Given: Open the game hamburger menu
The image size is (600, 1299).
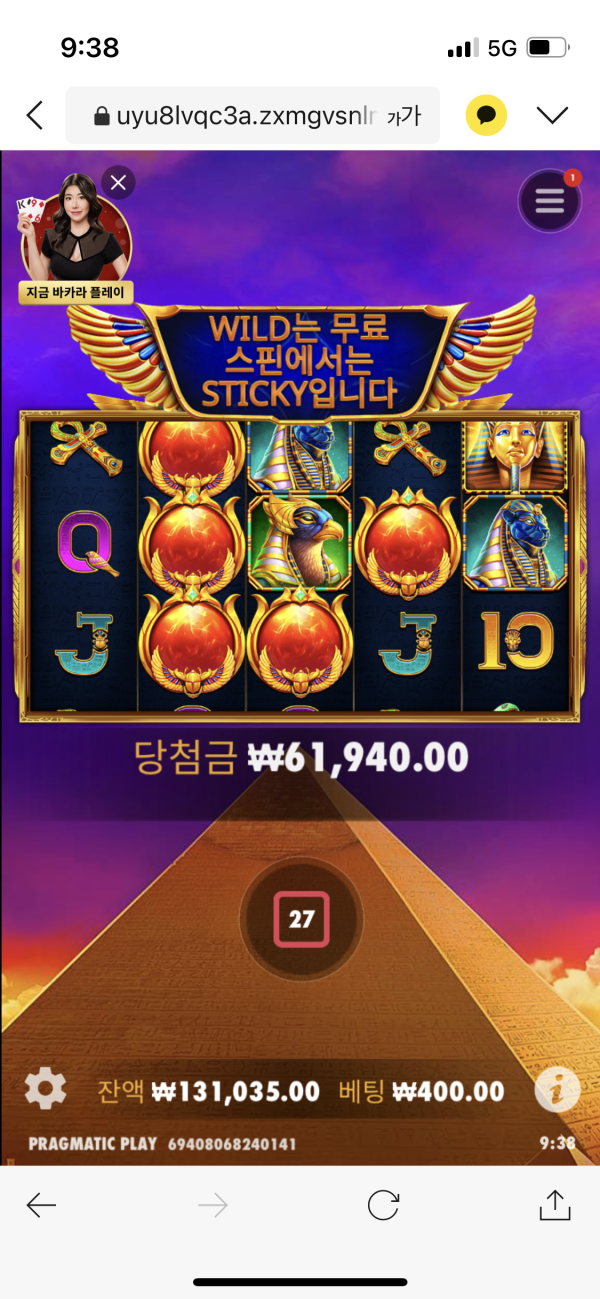Looking at the screenshot, I should [x=549, y=202].
